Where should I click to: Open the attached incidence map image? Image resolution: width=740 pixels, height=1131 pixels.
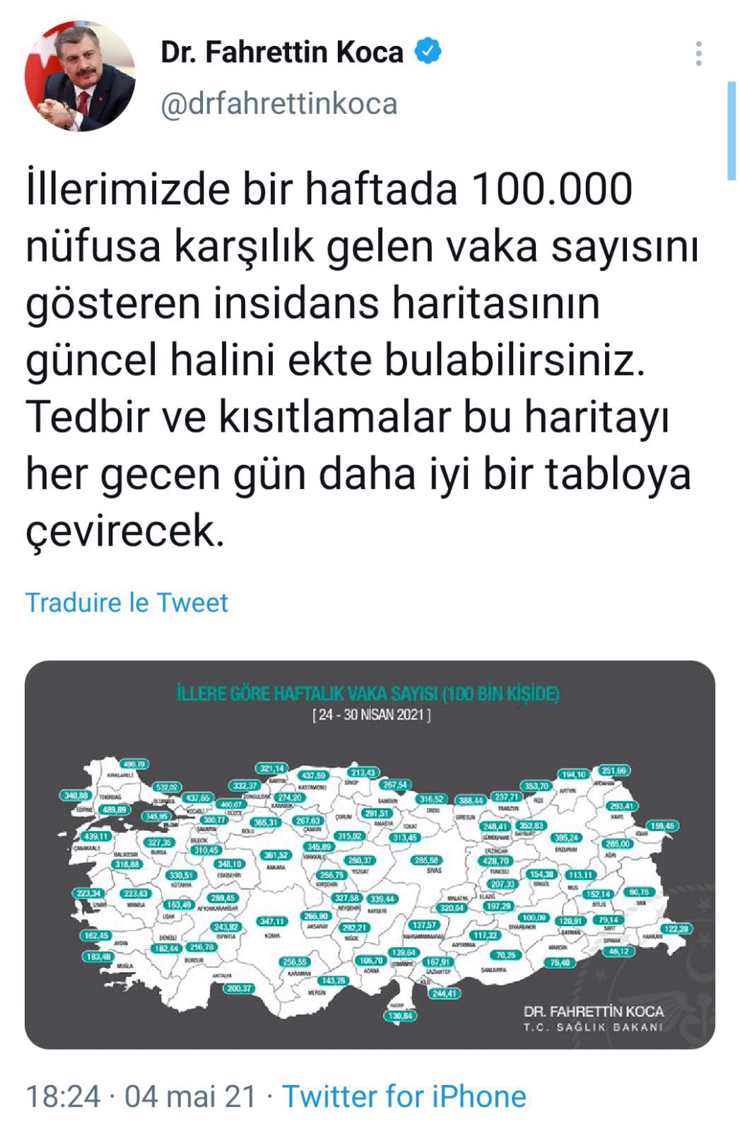pos(370,854)
